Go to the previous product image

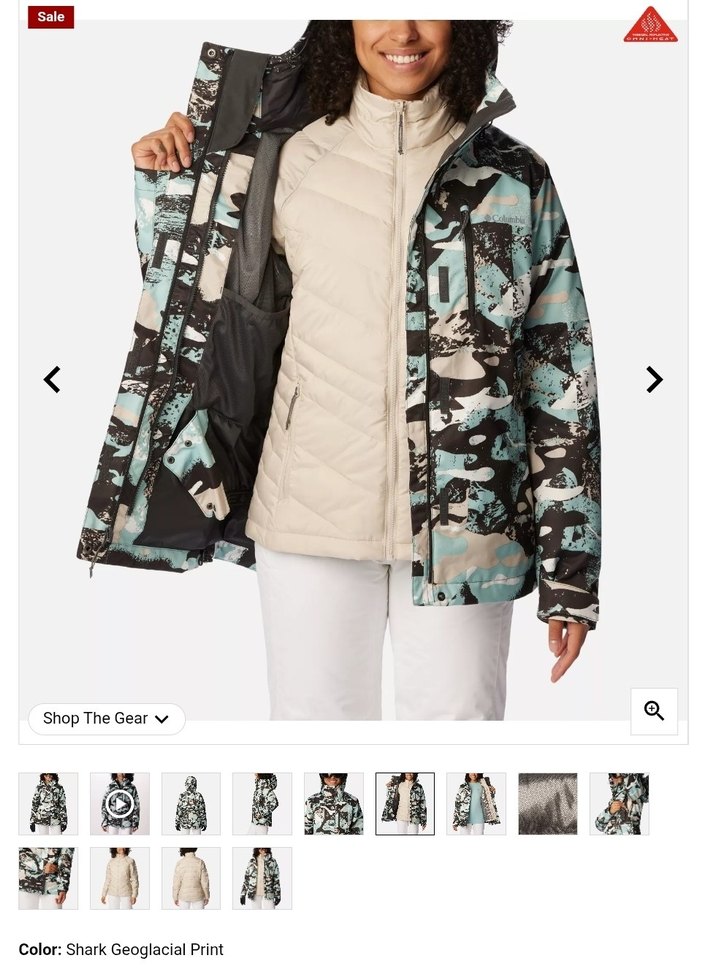click(52, 380)
